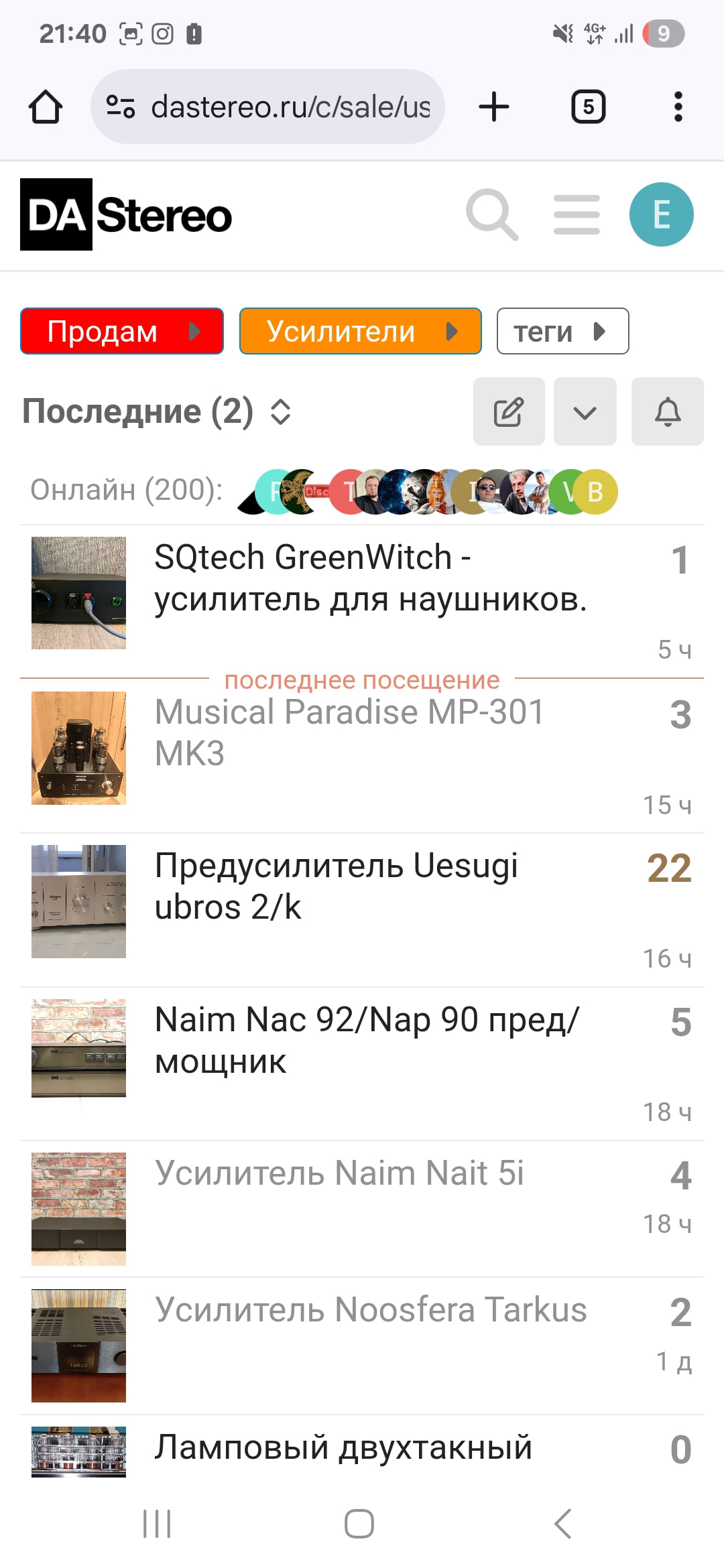This screenshot has width=724, height=1568.
Task: View the Предусилитель Uesugi ubros 2/k topic
Action: point(336,886)
